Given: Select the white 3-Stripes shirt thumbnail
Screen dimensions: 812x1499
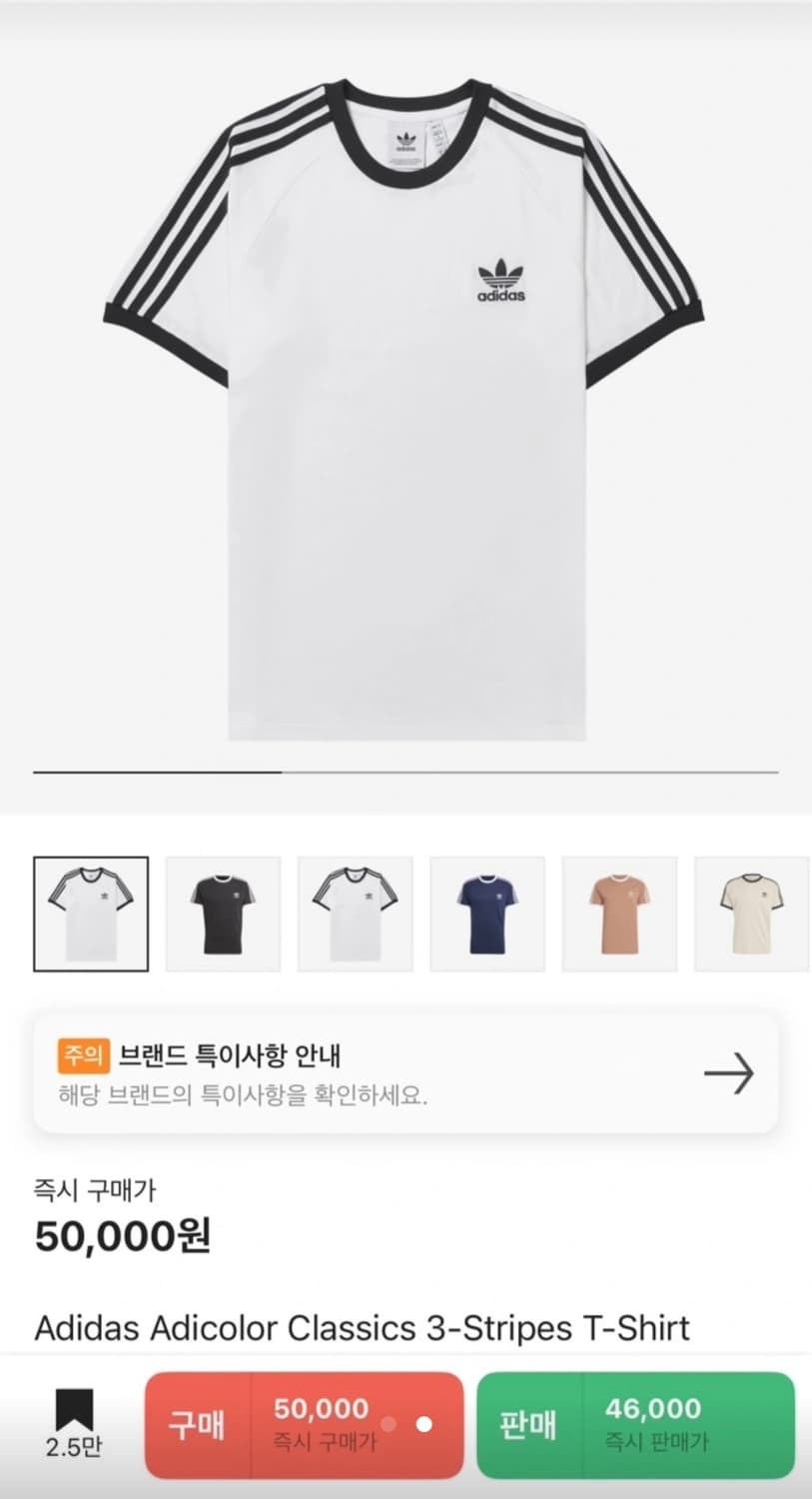Looking at the screenshot, I should pos(91,912).
